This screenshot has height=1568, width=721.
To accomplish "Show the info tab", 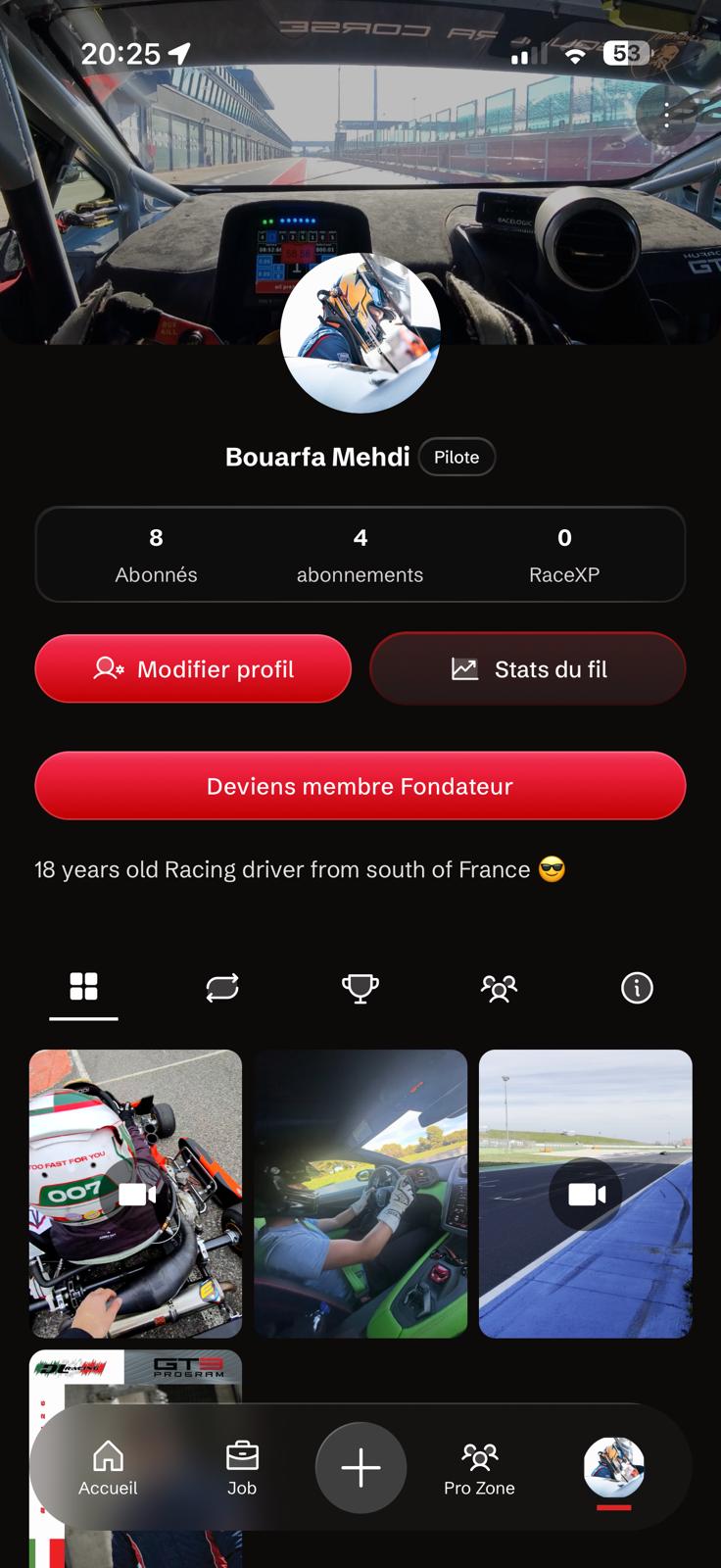I will [x=637, y=987].
